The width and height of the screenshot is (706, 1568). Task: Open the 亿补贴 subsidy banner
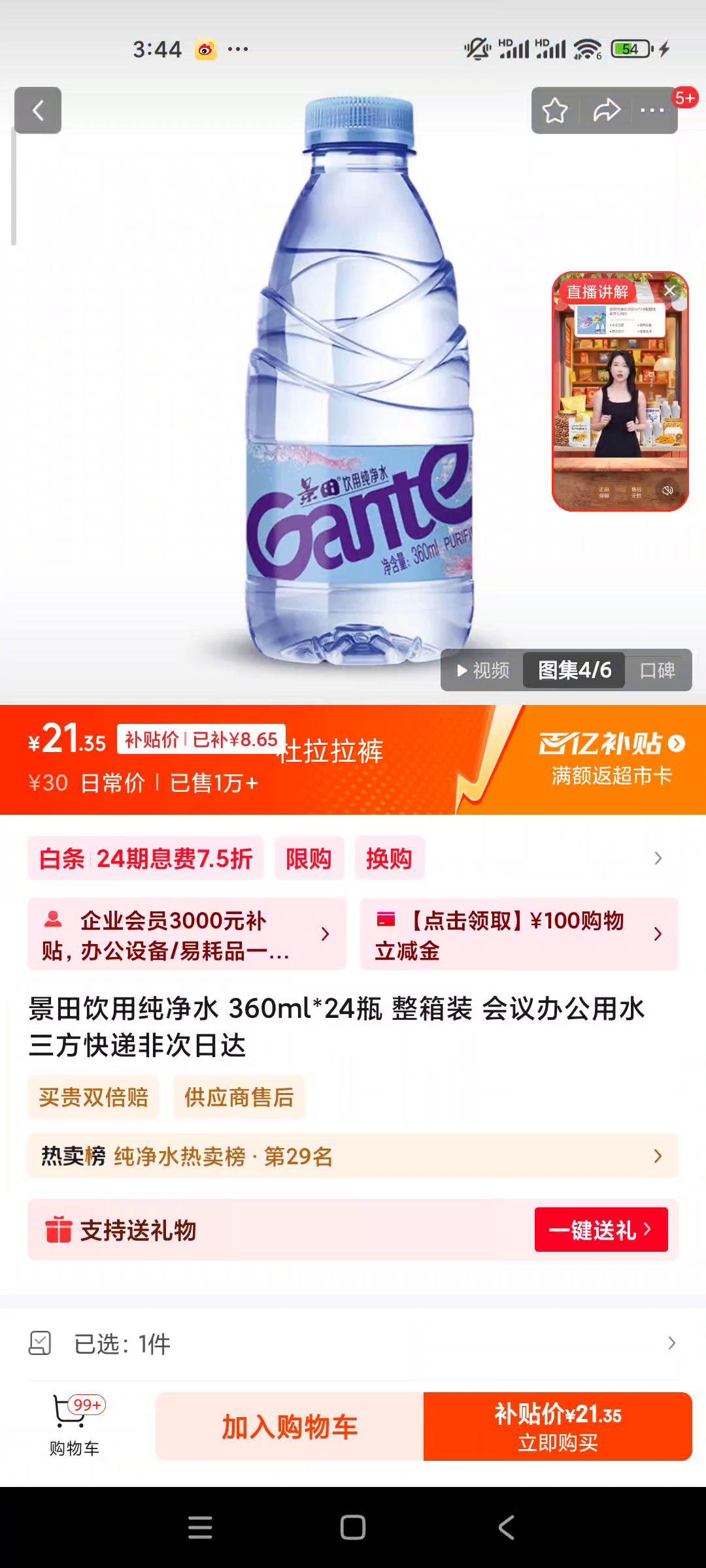point(611,758)
